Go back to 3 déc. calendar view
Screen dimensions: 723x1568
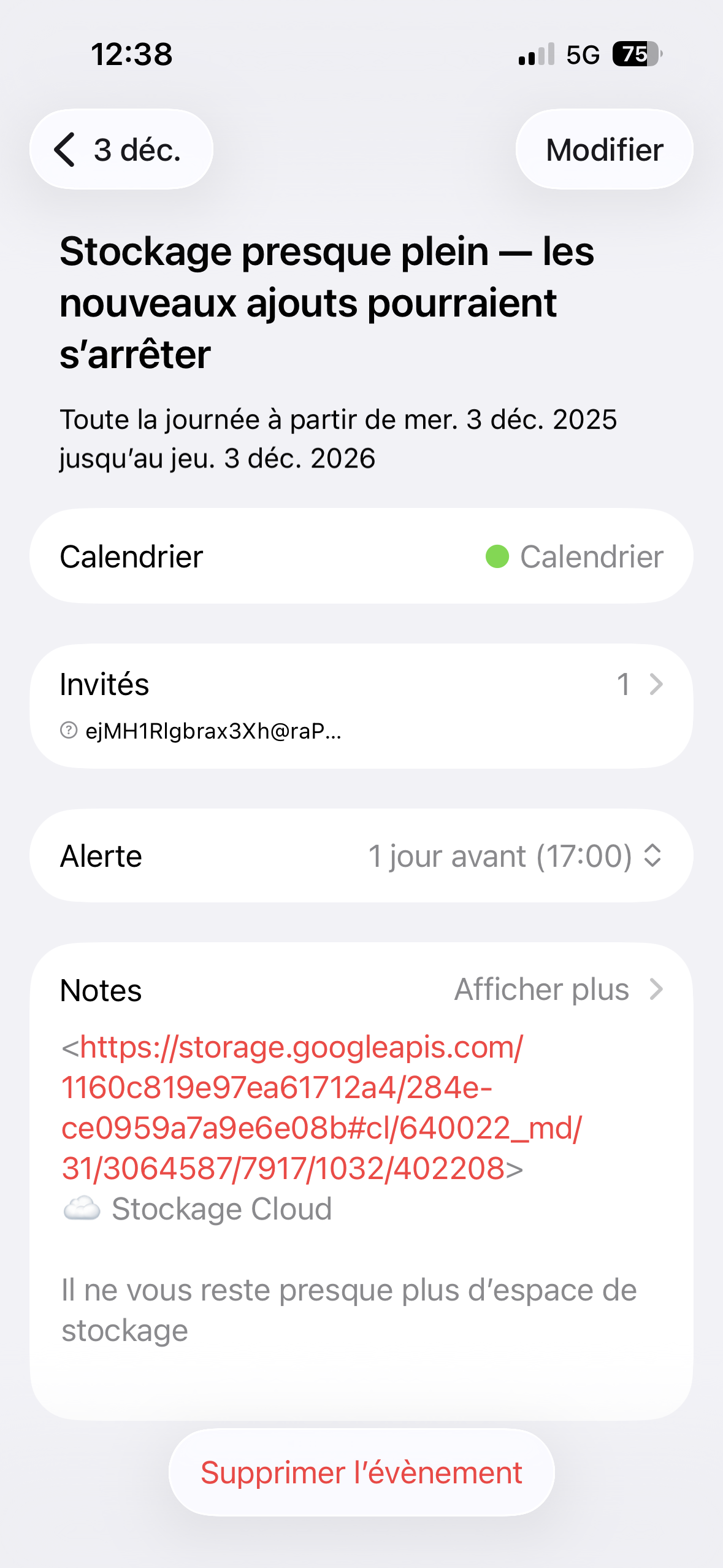coord(121,150)
